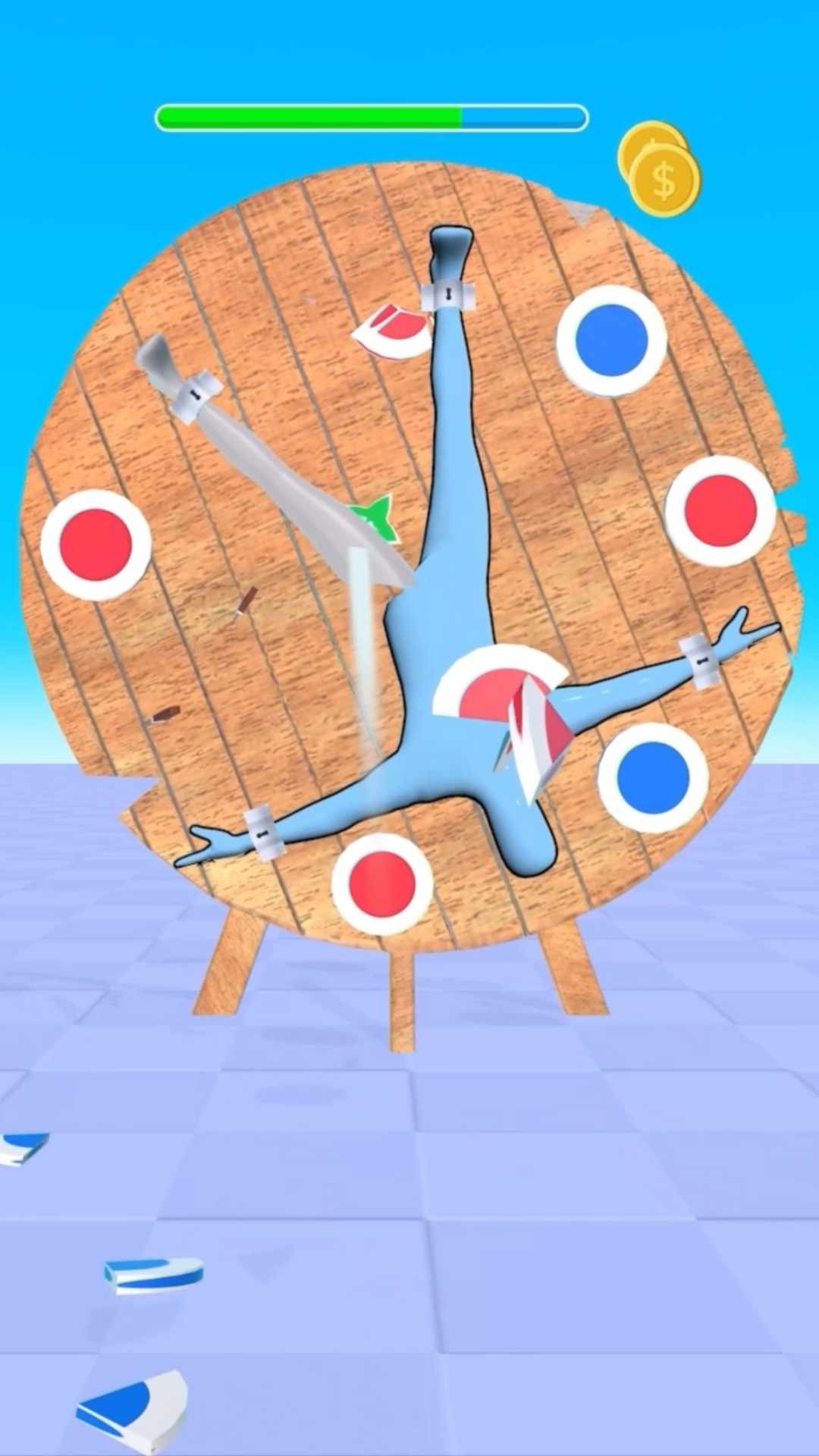This screenshot has height=1456, width=819.
Task: Hit the blue target beside the strapped foot
Action: tap(611, 340)
